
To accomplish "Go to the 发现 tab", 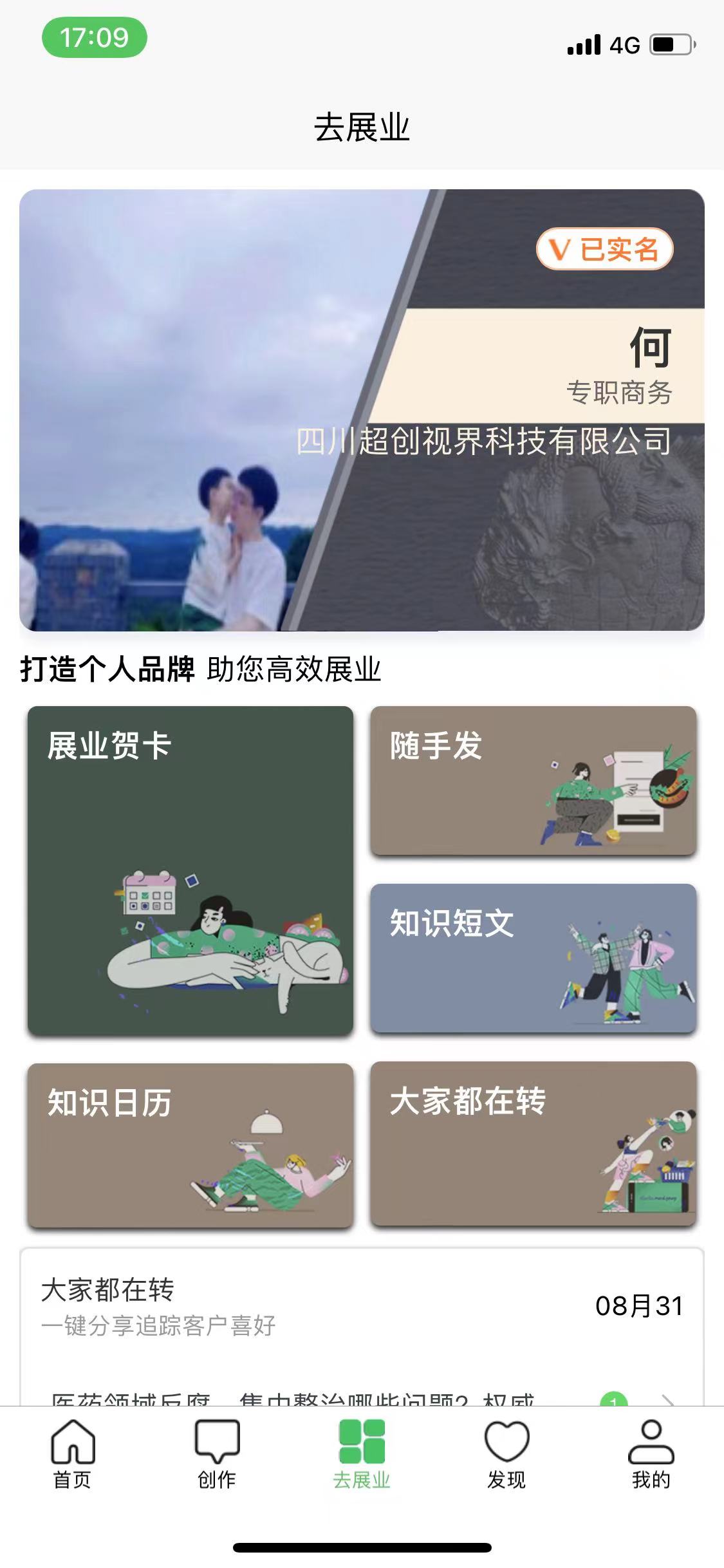I will tap(506, 1455).
